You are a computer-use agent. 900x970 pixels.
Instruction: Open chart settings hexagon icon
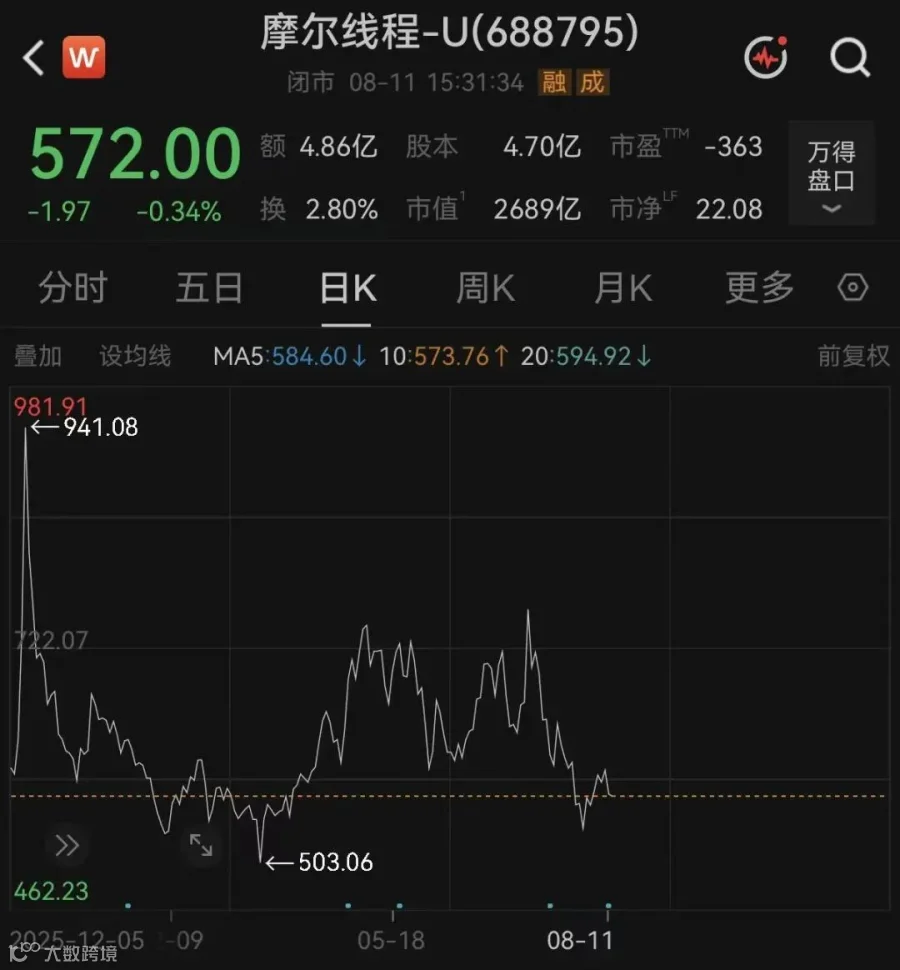click(853, 288)
